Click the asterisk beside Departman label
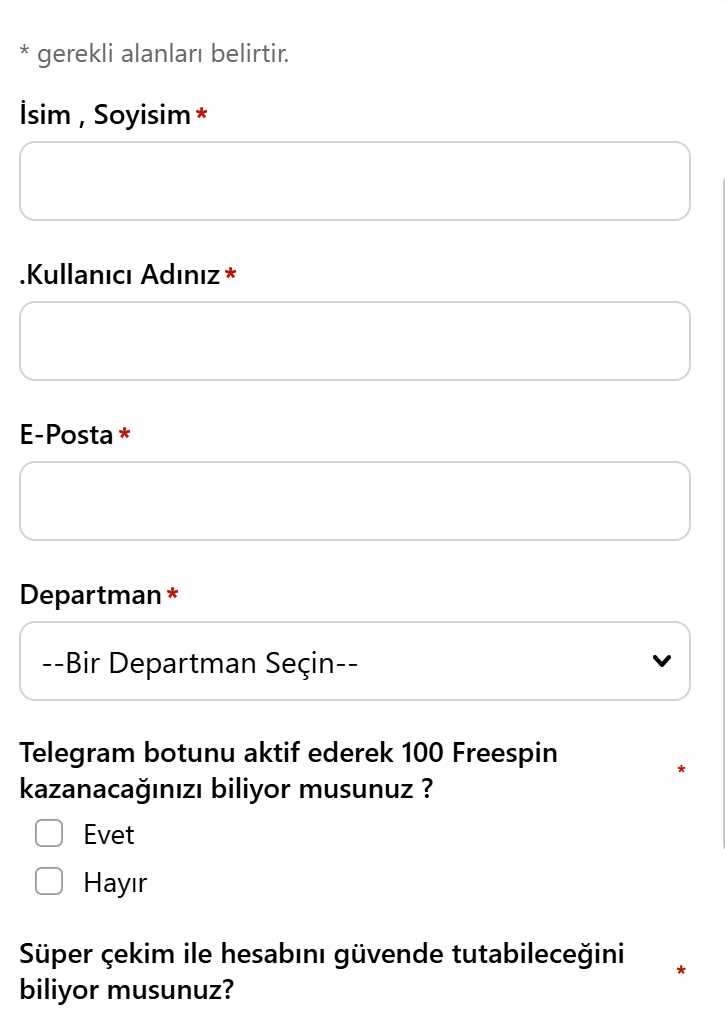This screenshot has height=1011, width=725. 170,595
